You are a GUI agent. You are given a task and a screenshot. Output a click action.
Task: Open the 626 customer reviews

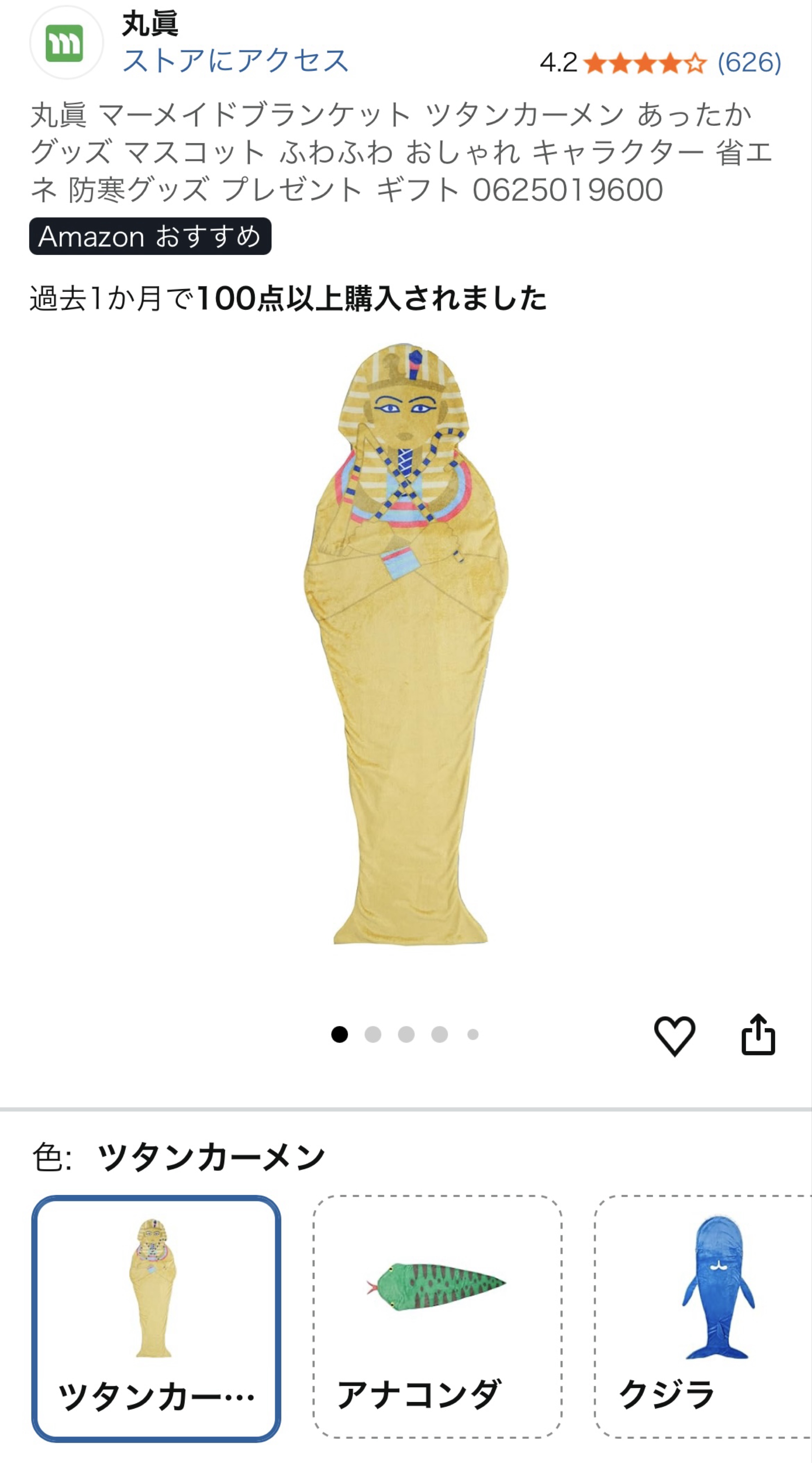click(x=749, y=63)
